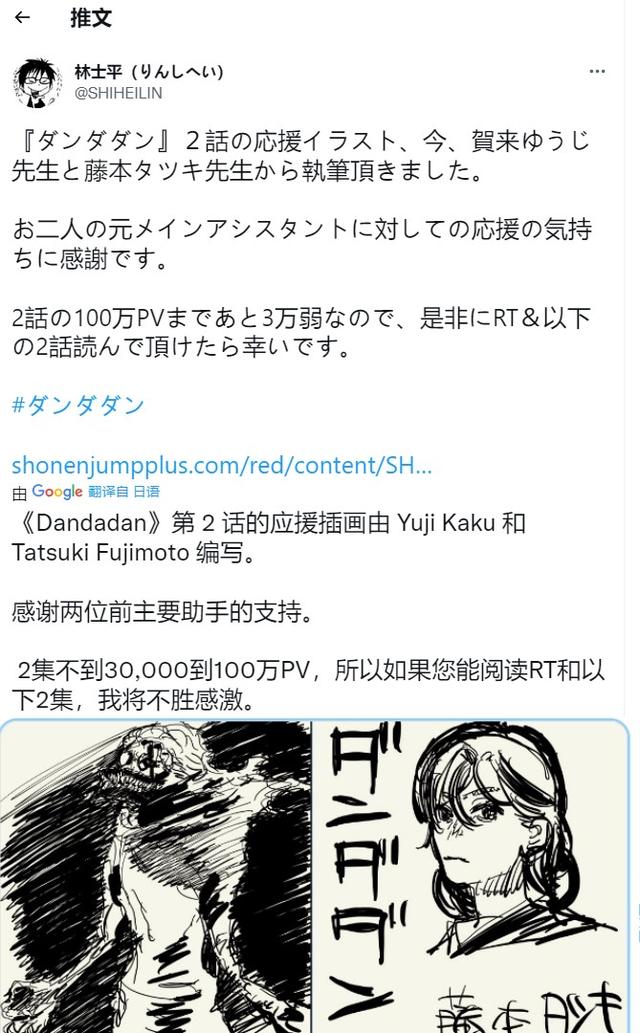This screenshot has width=640, height=1033.
Task: Open the tweet's three-dot overflow menu
Action: tap(597, 72)
